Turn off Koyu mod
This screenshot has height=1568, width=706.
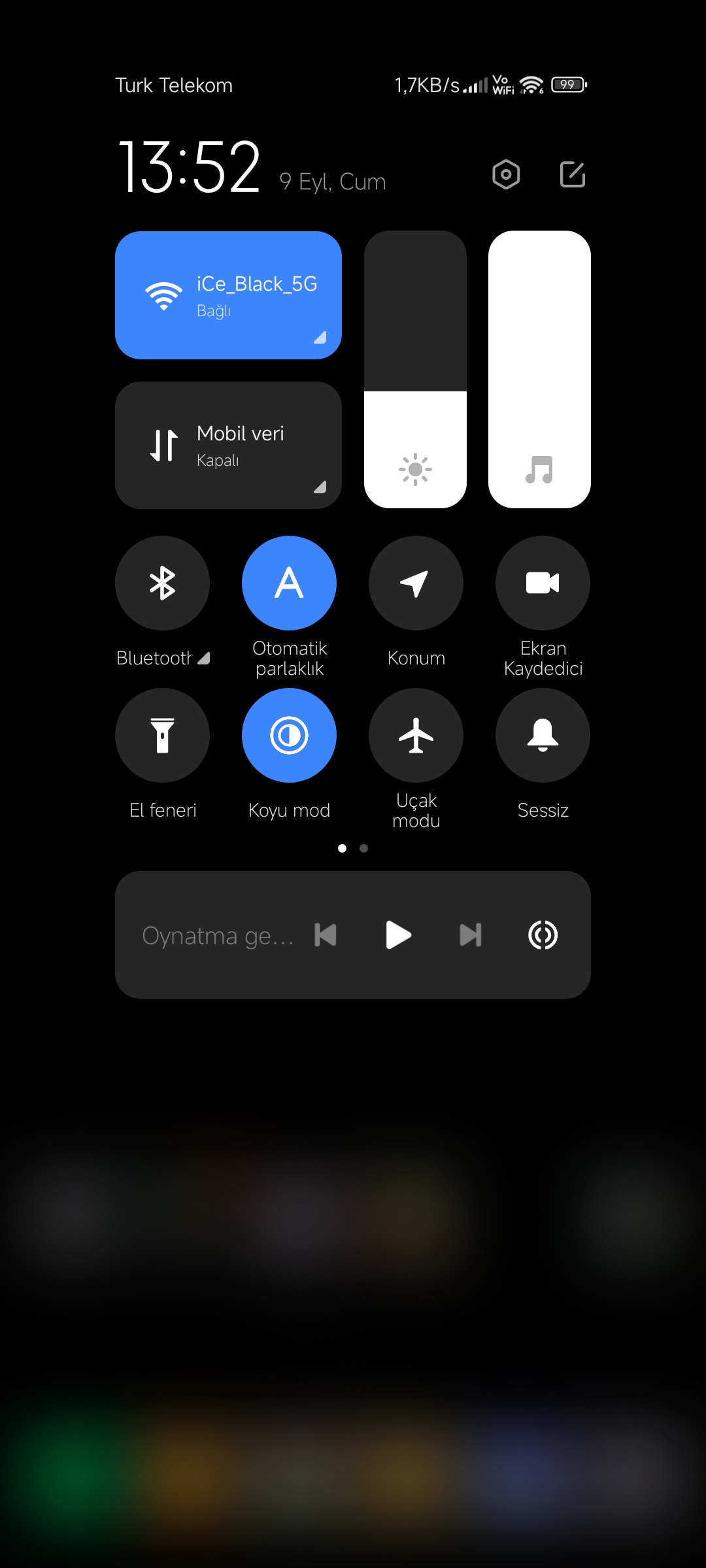289,735
